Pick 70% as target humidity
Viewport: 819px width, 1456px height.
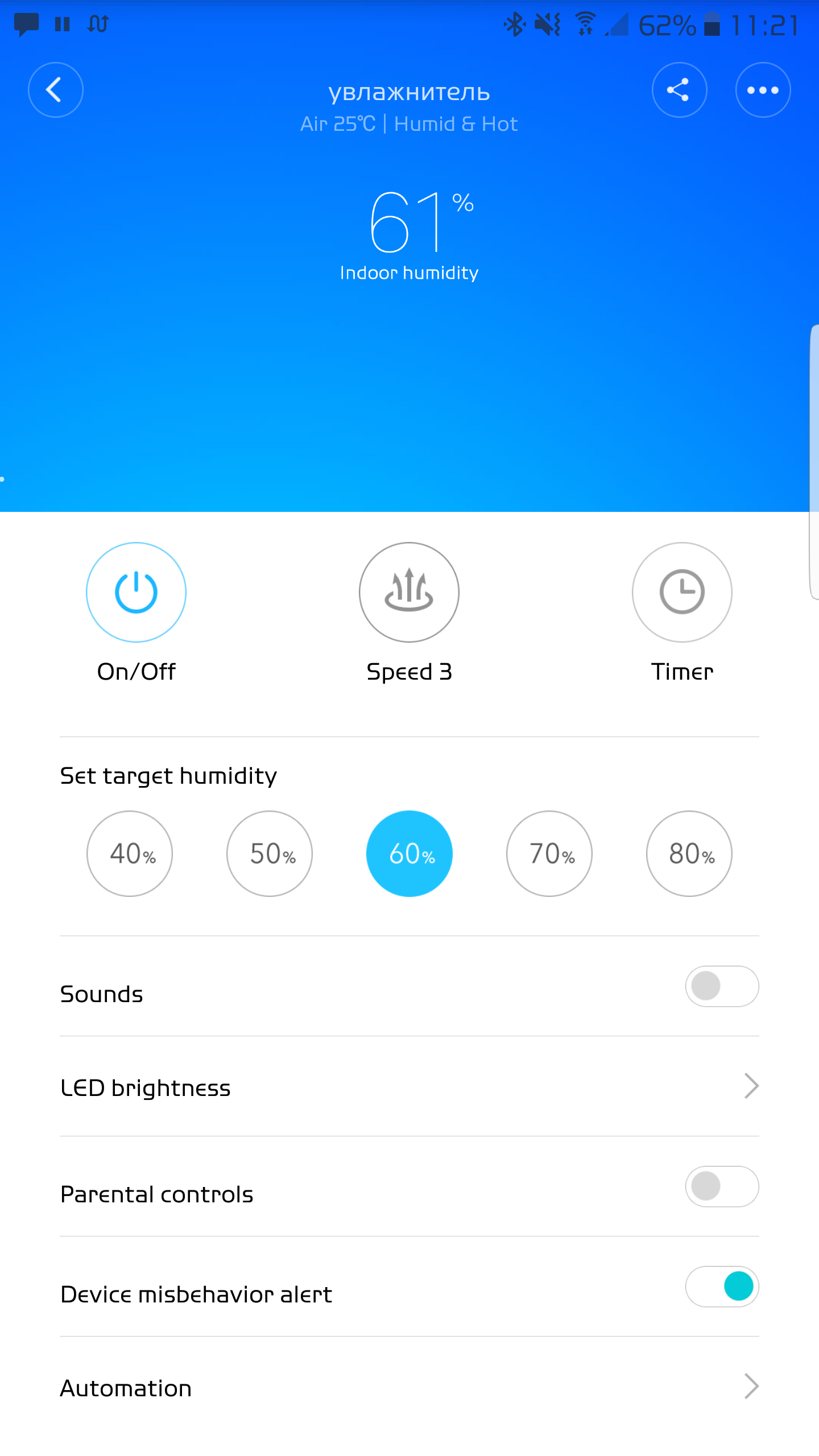(549, 854)
